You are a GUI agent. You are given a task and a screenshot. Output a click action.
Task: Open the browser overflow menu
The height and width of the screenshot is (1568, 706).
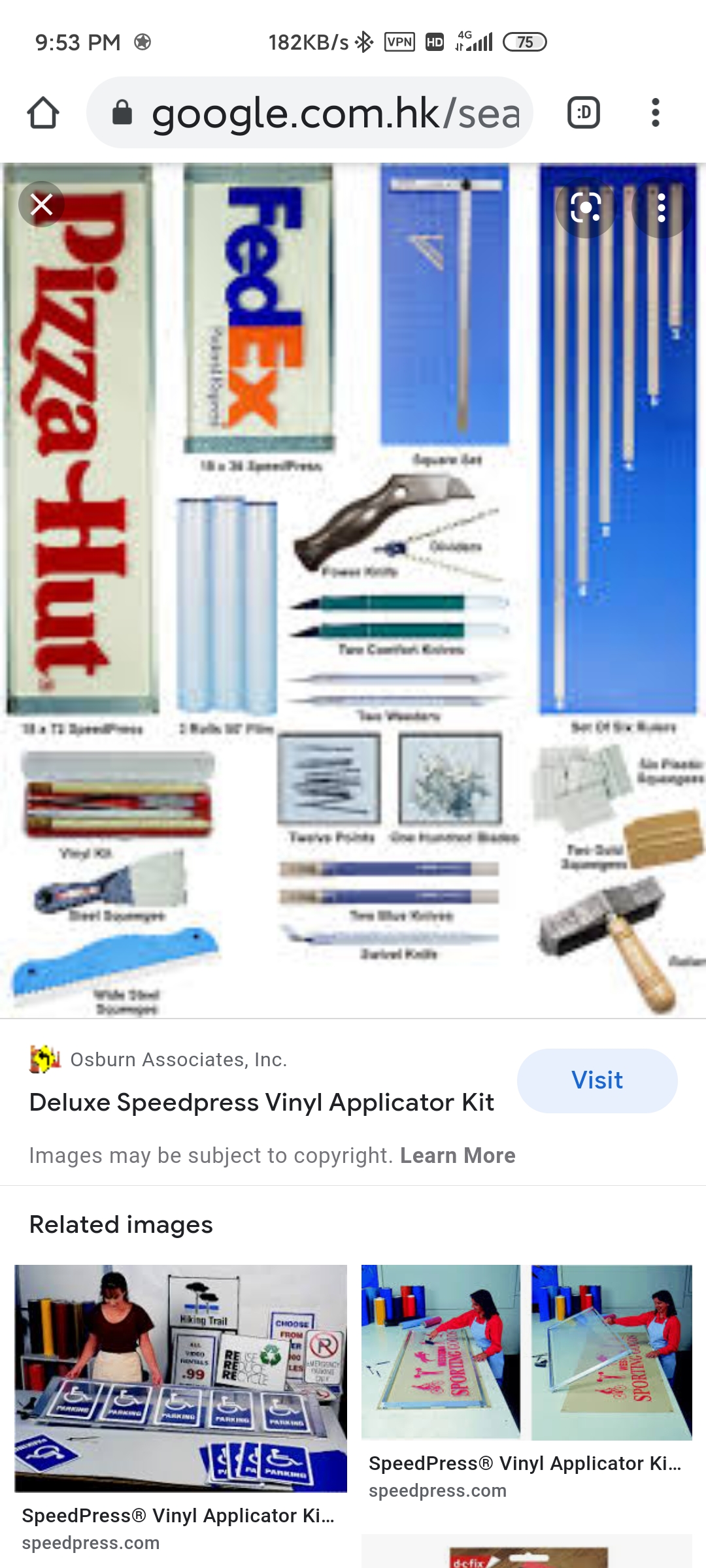pos(655,113)
